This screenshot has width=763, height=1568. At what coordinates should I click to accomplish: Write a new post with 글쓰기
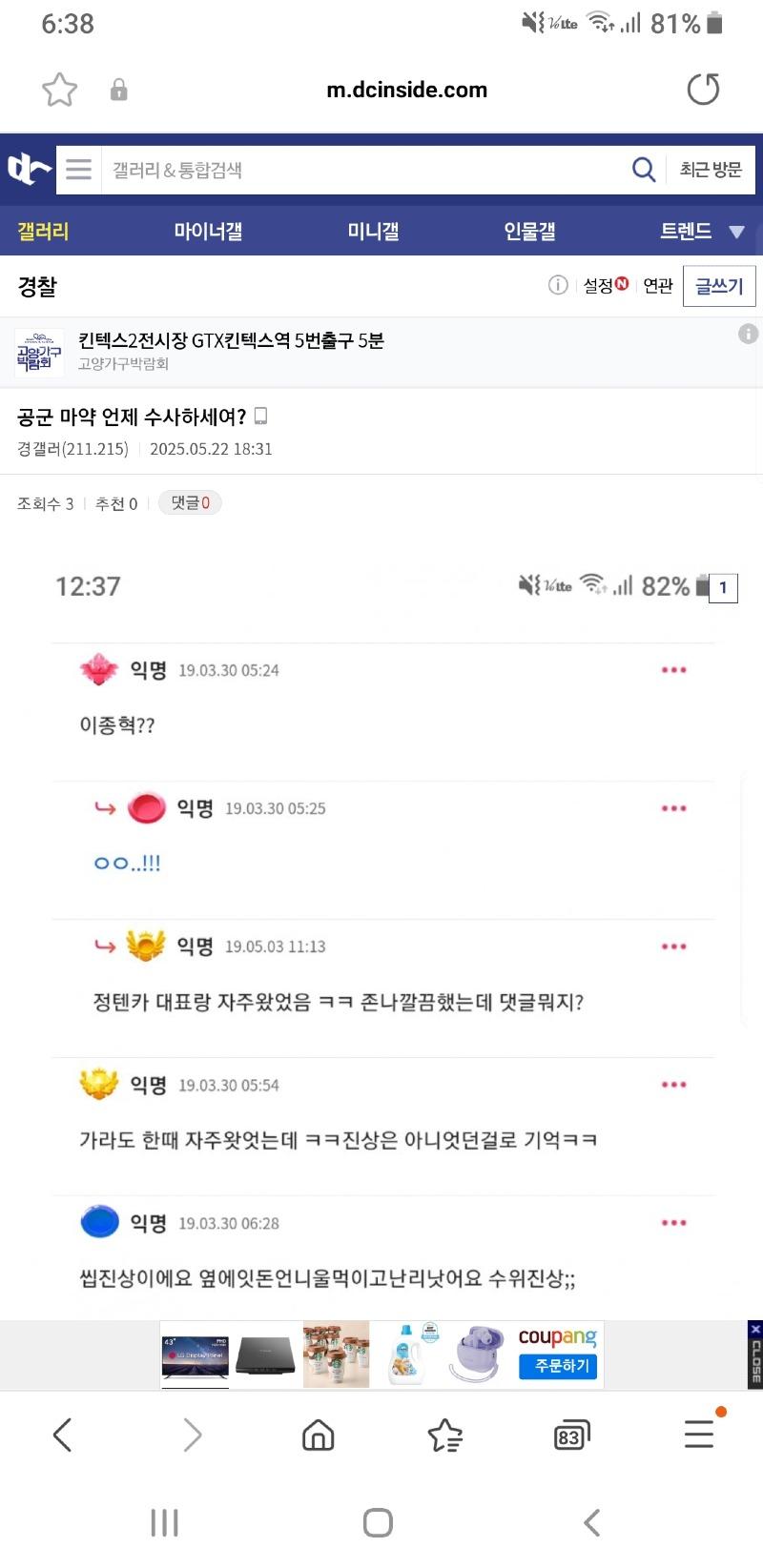[719, 286]
